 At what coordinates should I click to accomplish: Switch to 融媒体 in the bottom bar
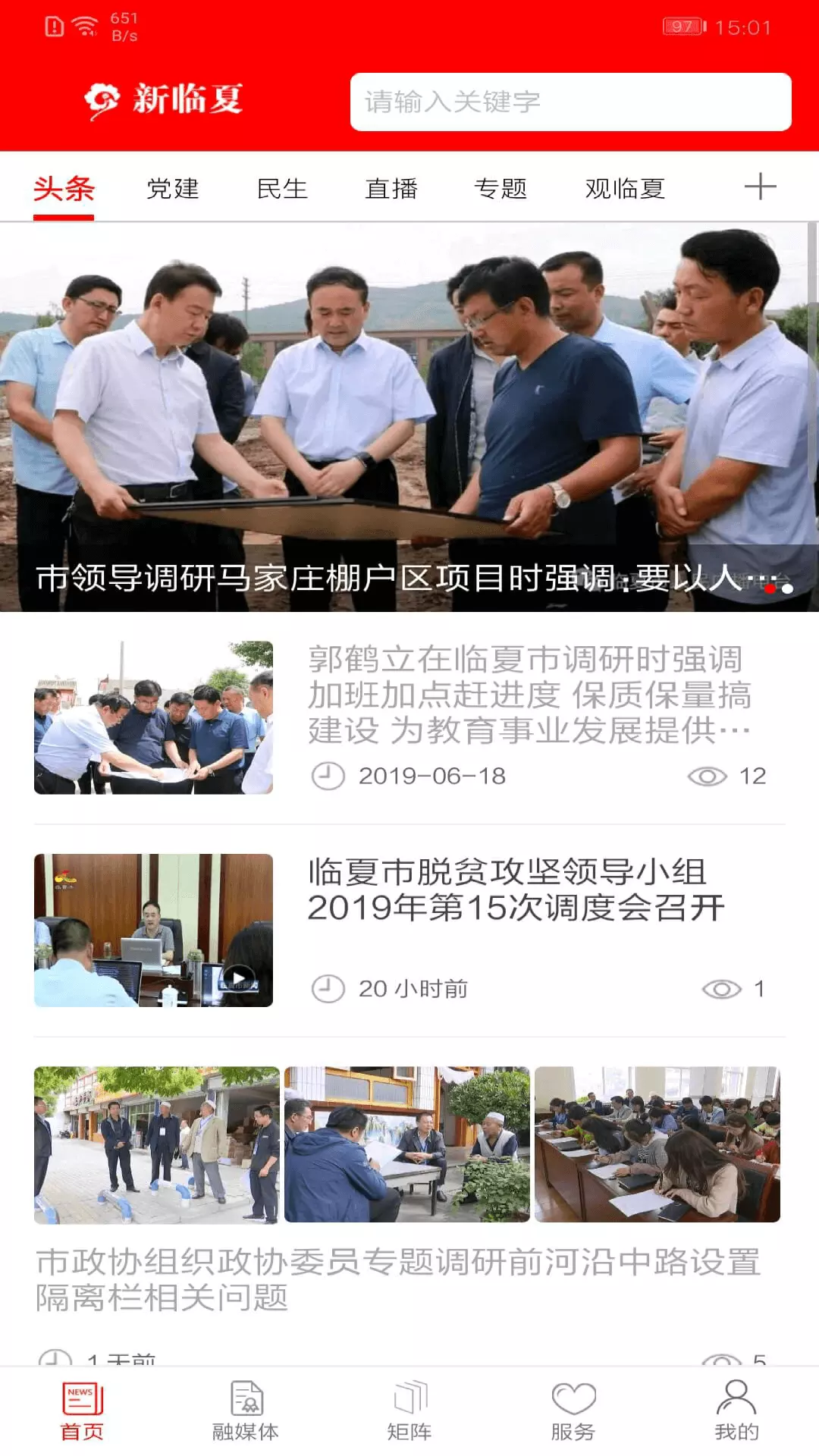246,1410
